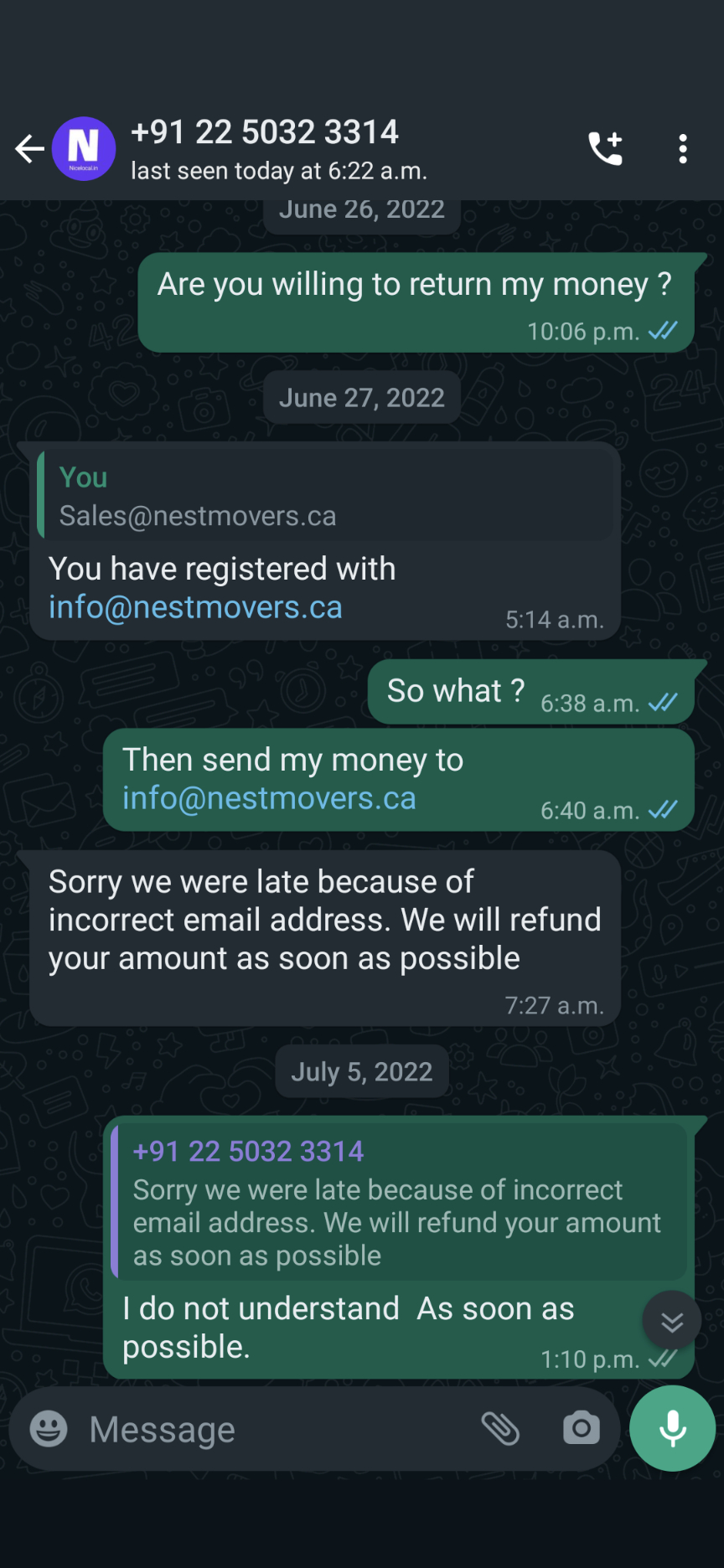The width and height of the screenshot is (724, 1568).
Task: Open the camera to send a photo
Action: tap(581, 1429)
